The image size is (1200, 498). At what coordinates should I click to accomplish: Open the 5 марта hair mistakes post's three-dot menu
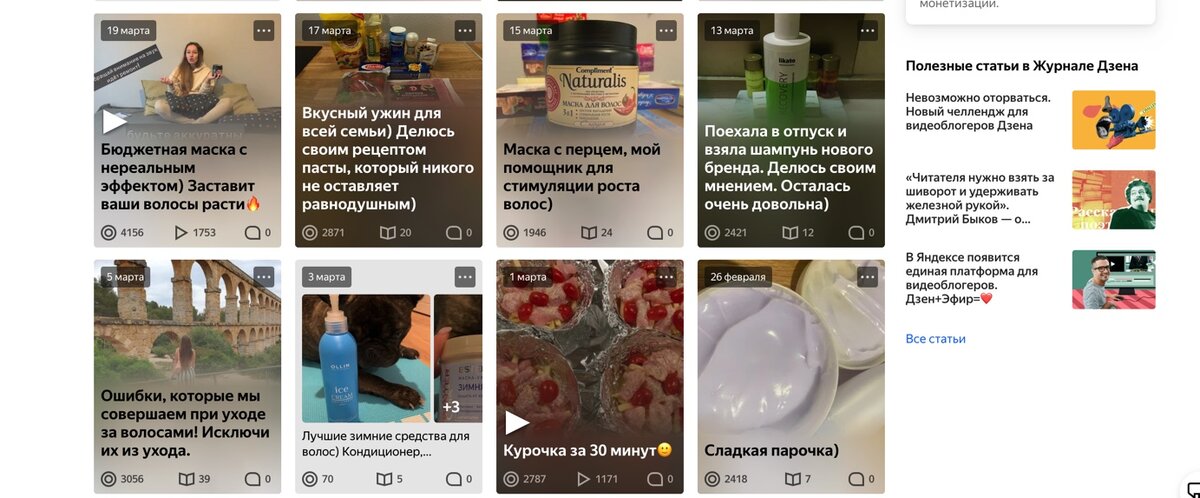pyautogui.click(x=264, y=277)
